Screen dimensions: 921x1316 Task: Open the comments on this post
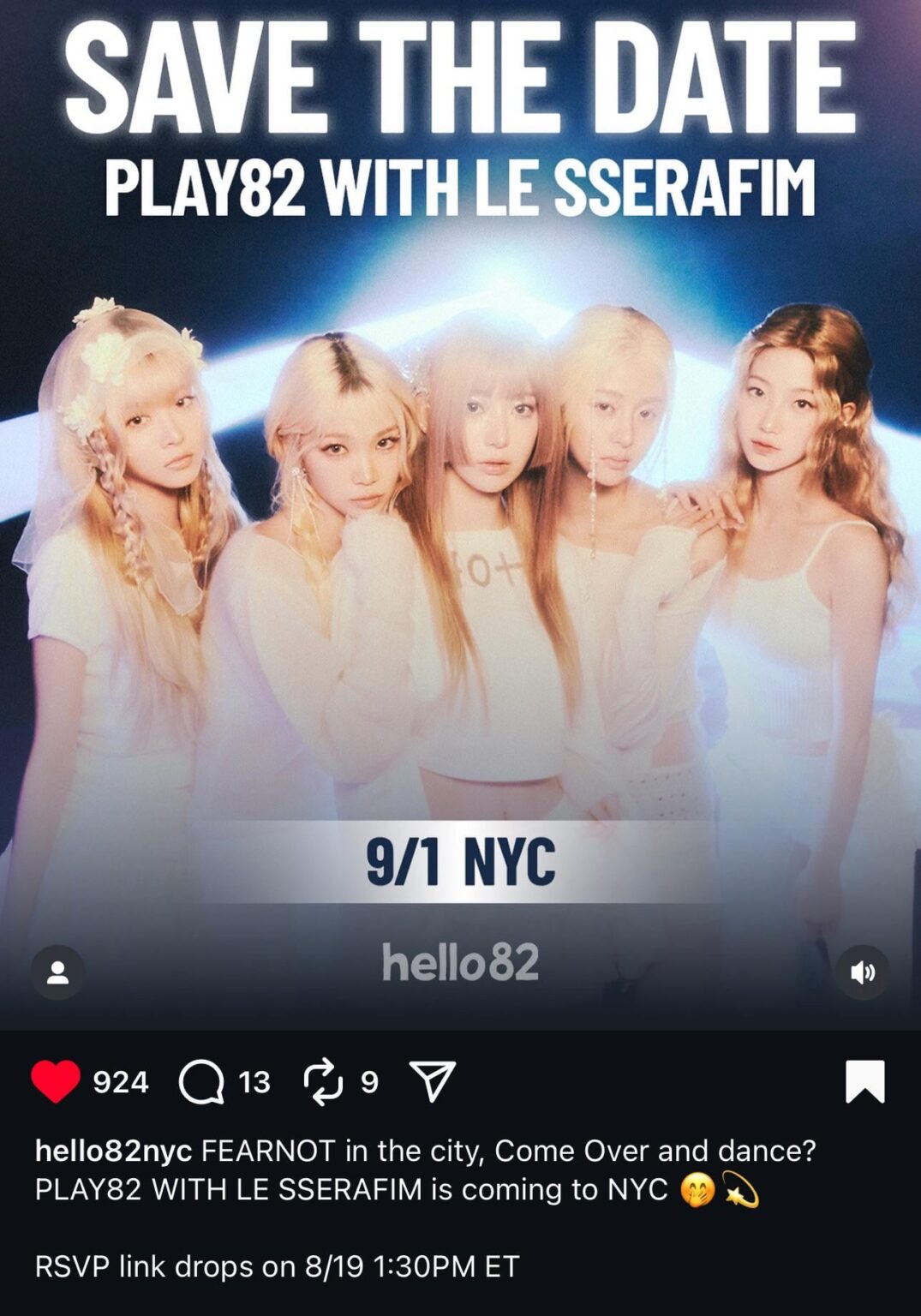tap(201, 1081)
